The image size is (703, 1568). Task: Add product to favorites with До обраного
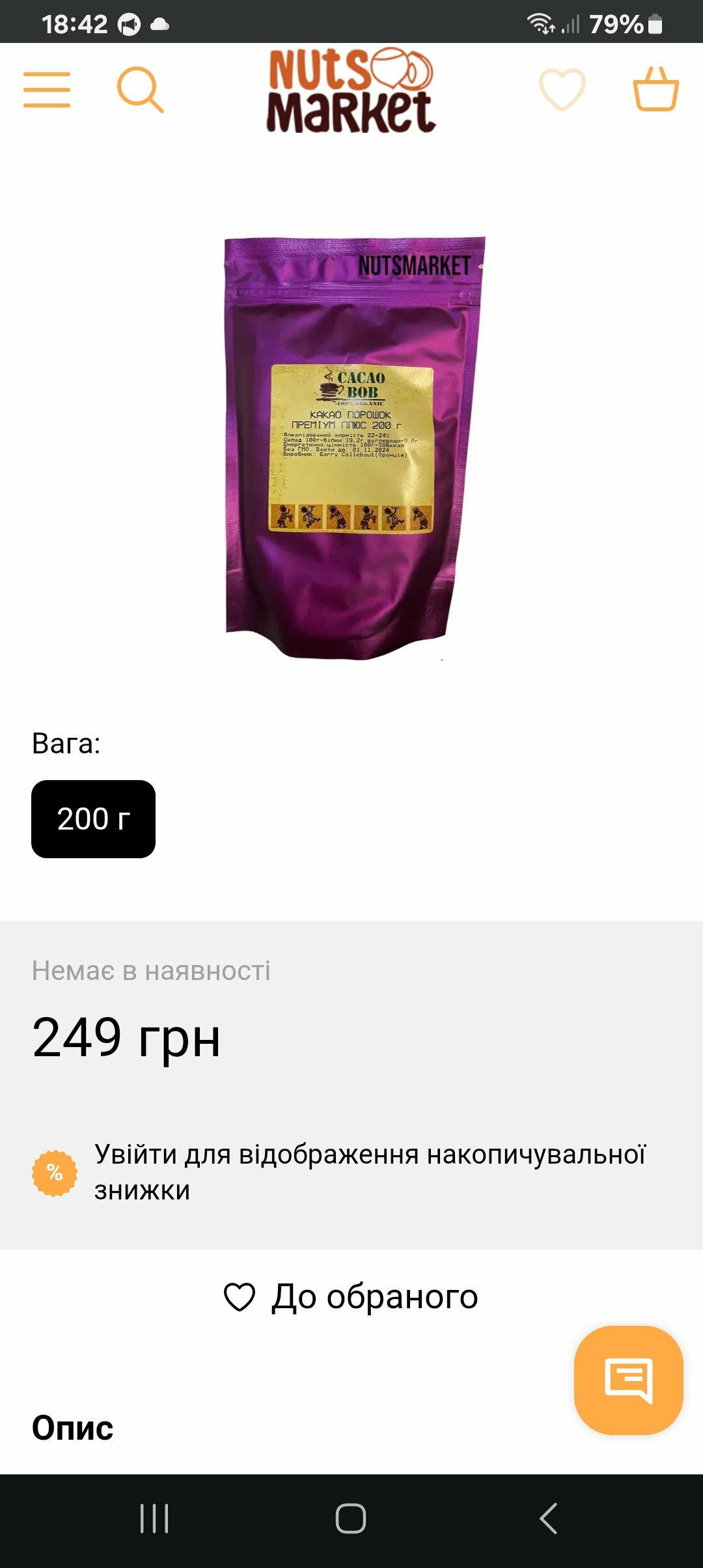[x=351, y=1296]
